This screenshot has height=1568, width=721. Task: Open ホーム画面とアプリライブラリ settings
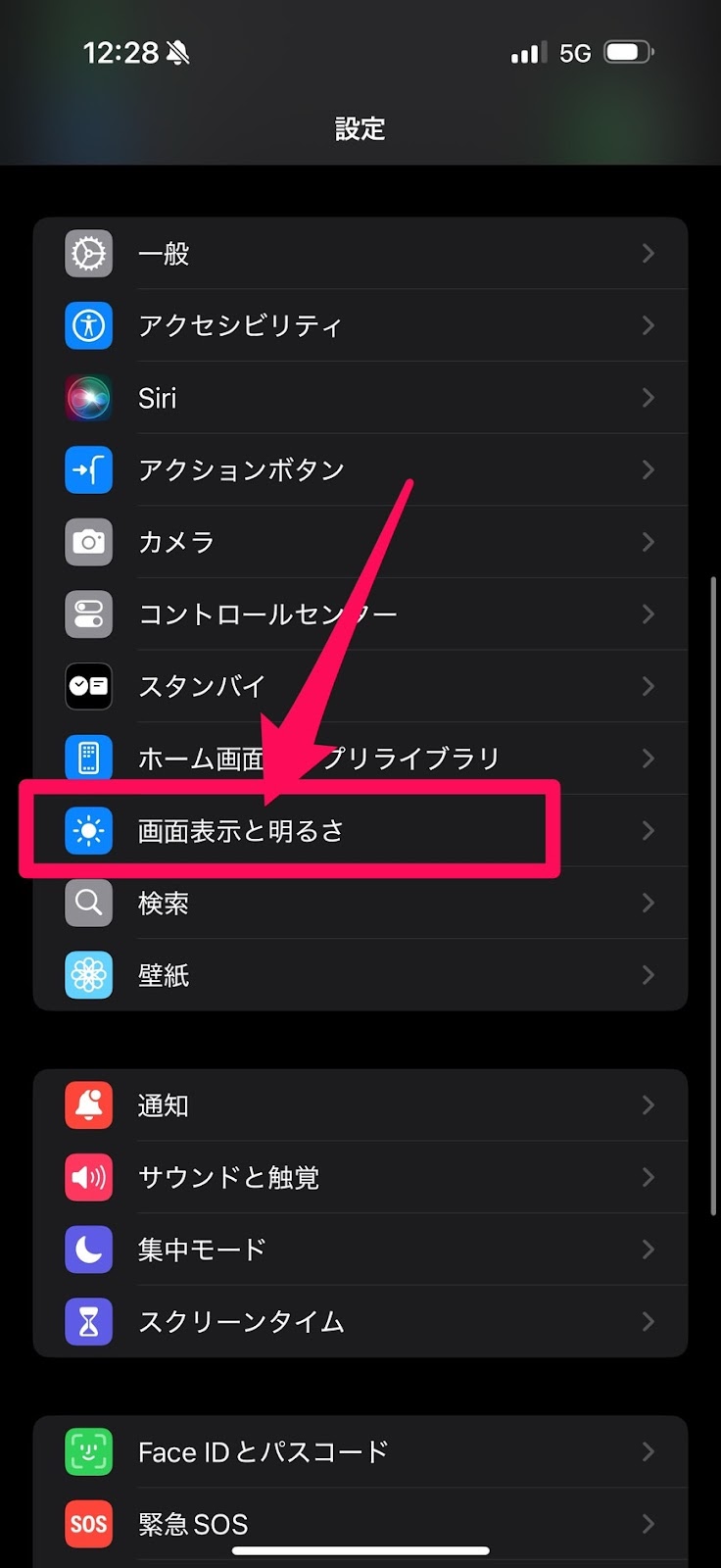click(x=360, y=759)
